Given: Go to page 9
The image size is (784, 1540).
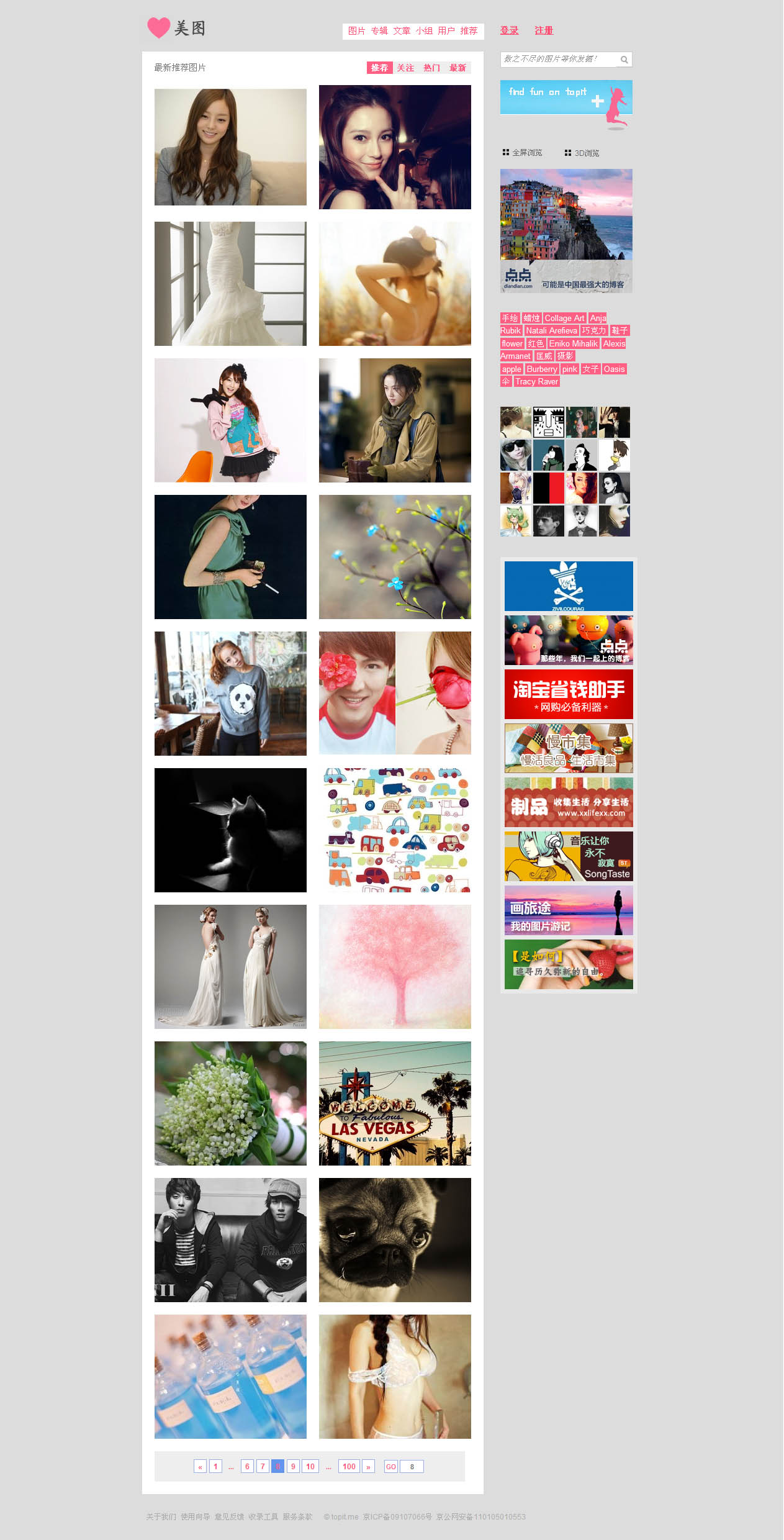Looking at the screenshot, I should coord(293,1467).
